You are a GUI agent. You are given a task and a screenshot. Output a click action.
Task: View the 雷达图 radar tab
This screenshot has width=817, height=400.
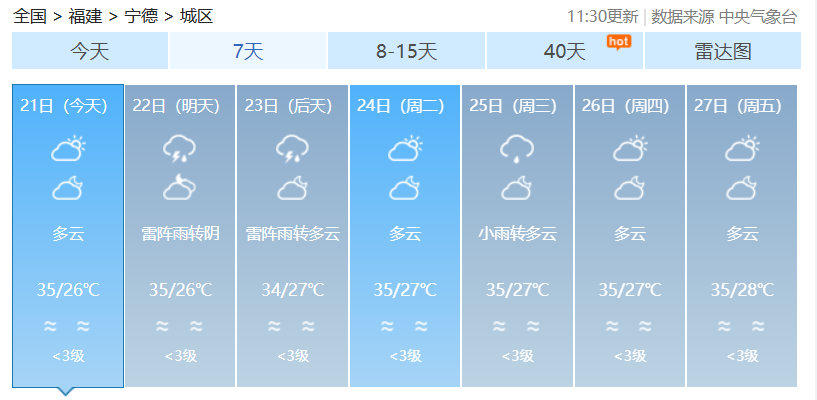pyautogui.click(x=722, y=51)
